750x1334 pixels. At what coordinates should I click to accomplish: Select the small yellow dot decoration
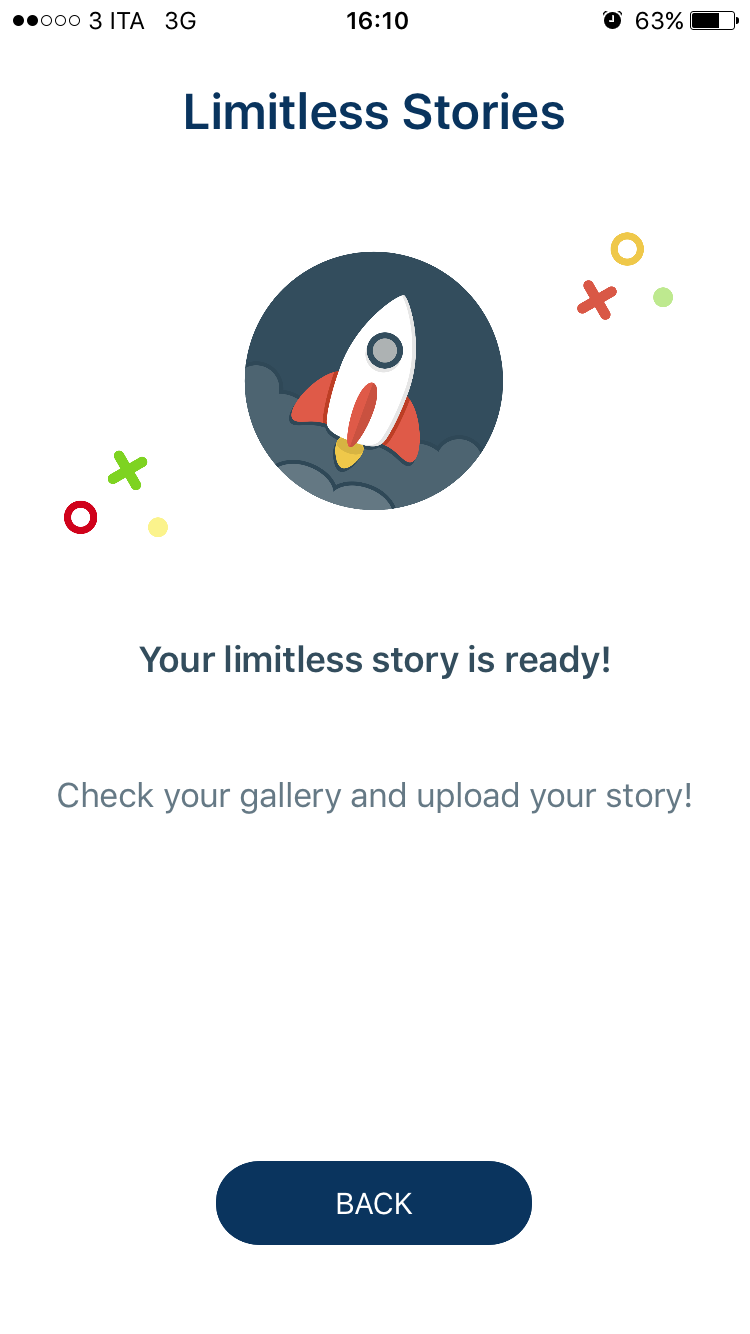pyautogui.click(x=157, y=528)
